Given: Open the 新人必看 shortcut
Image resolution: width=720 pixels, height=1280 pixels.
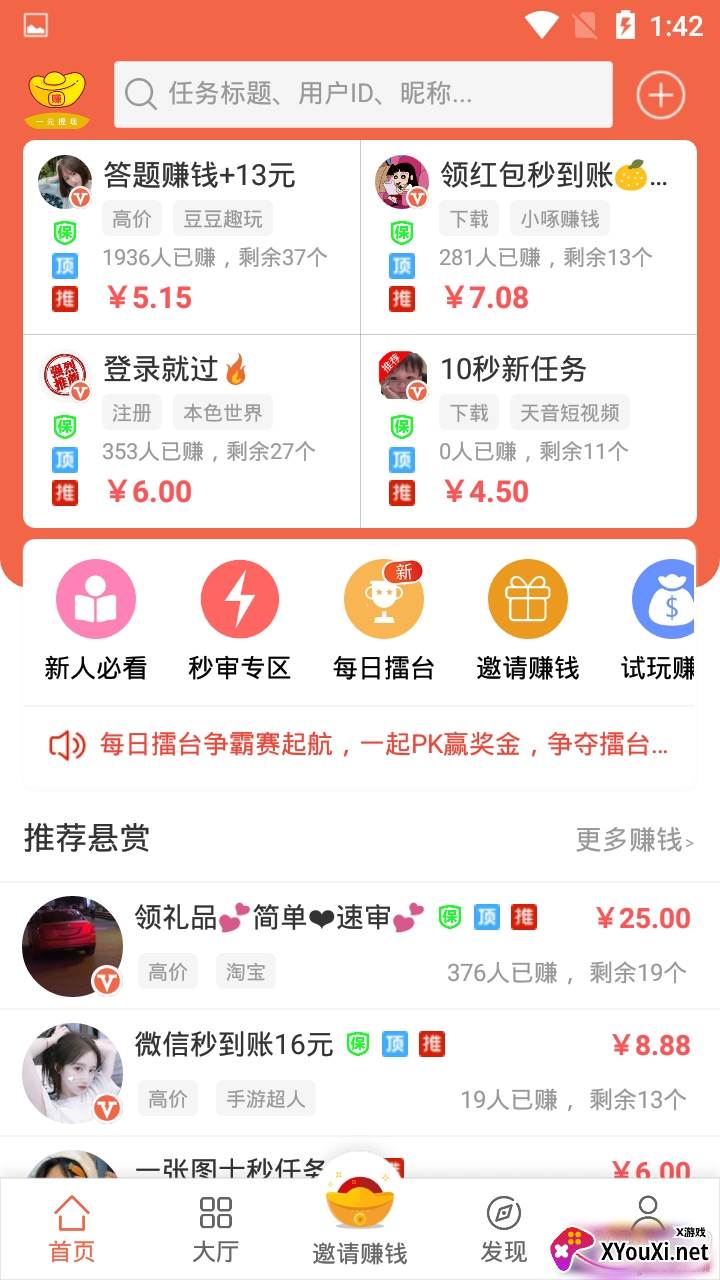Looking at the screenshot, I should [96, 622].
